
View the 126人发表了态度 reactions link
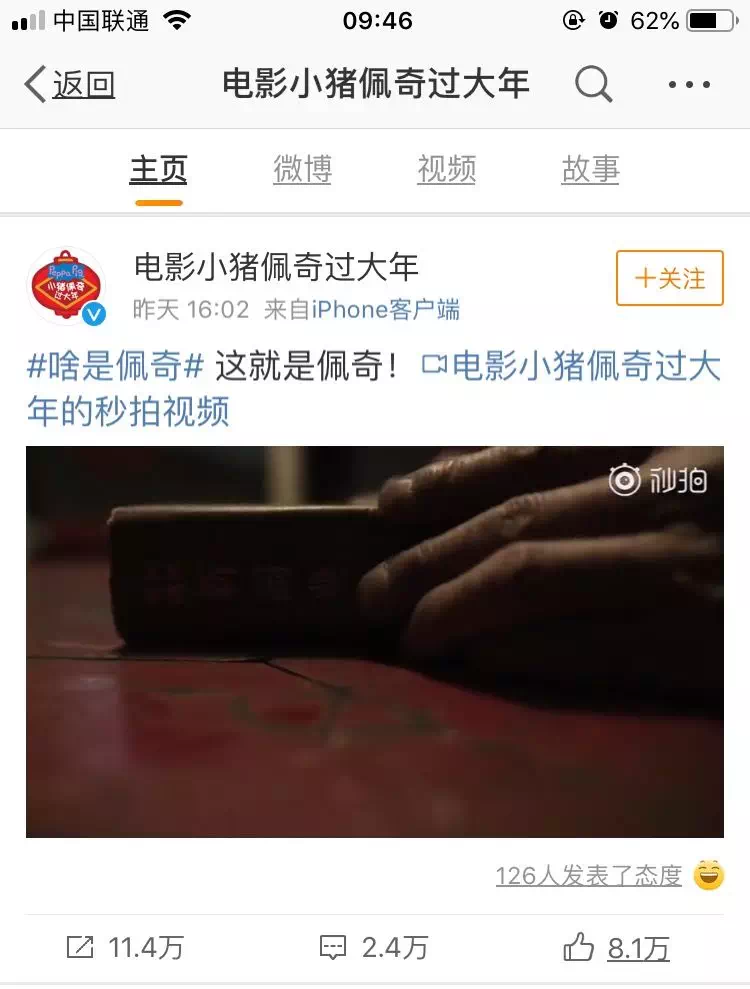click(x=588, y=876)
